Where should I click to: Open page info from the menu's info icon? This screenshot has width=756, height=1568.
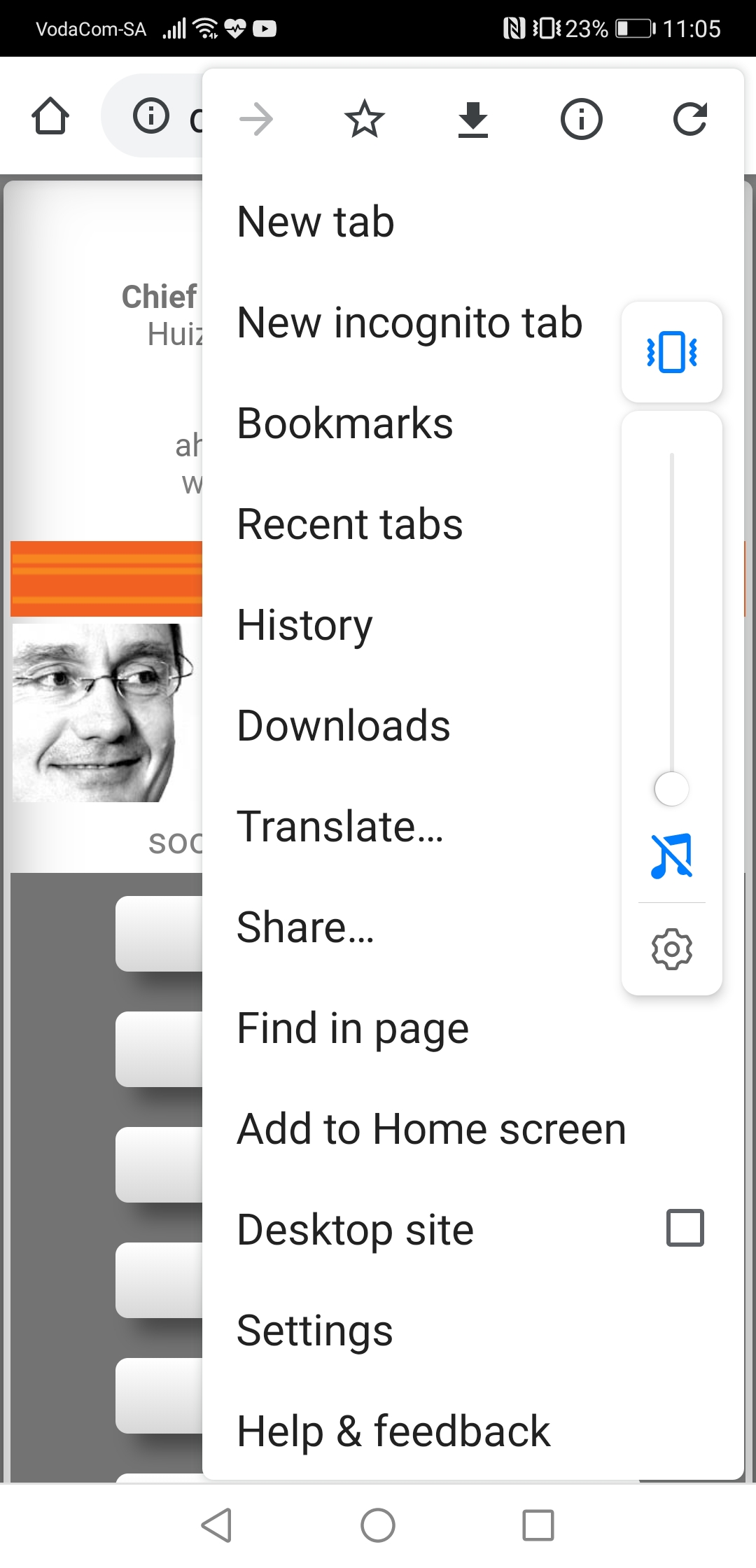pos(581,119)
